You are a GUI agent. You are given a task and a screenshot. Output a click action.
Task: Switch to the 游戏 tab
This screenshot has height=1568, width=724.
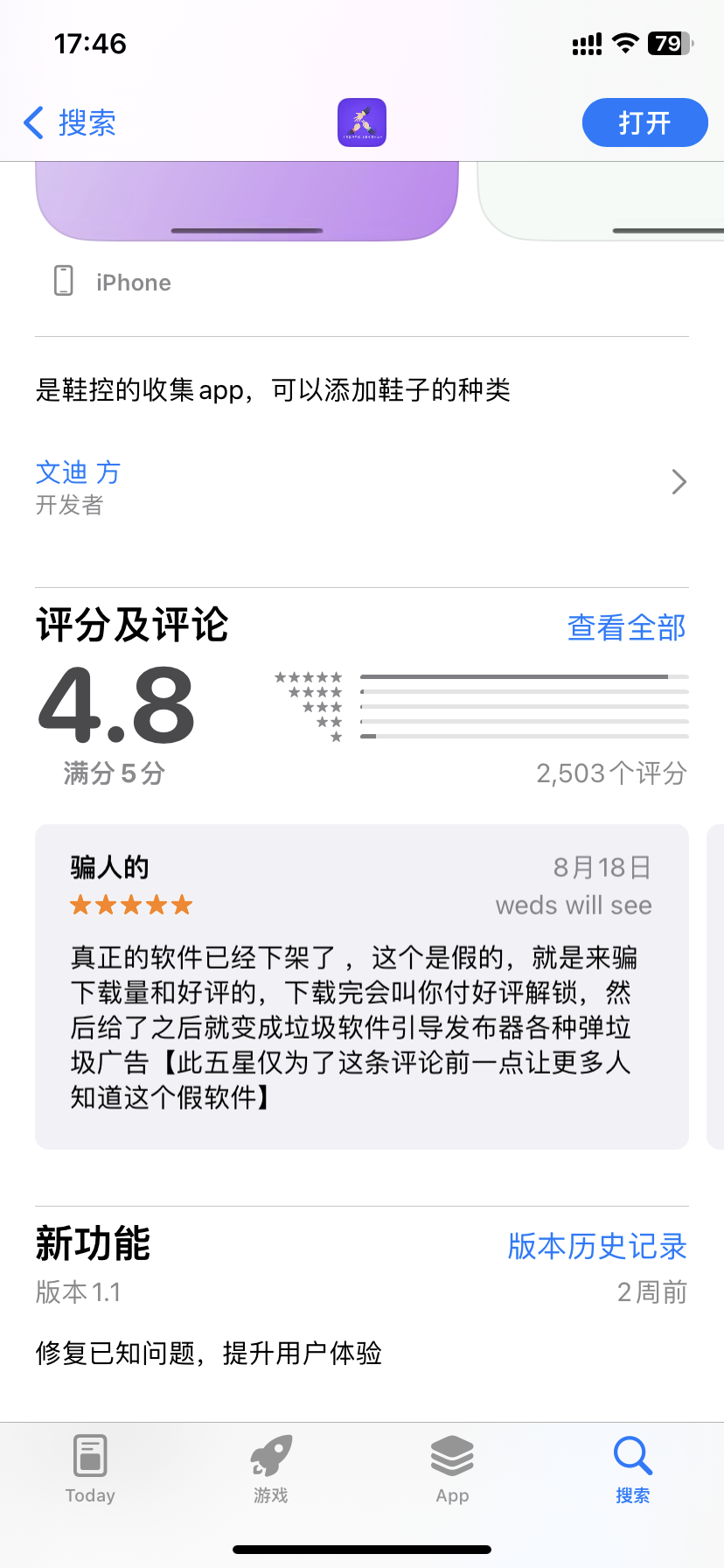tap(271, 1470)
